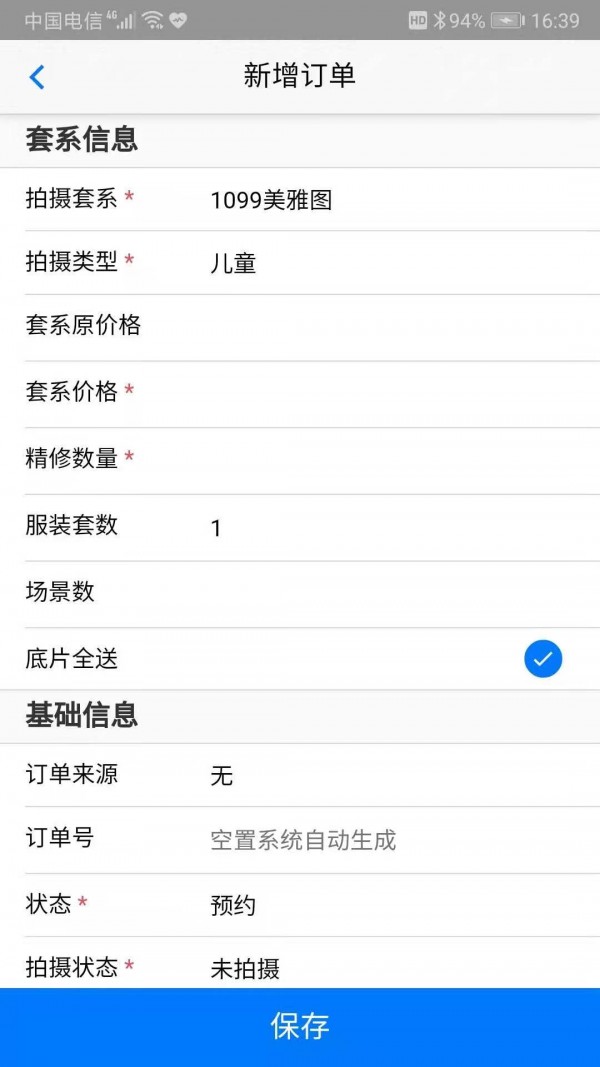Enter value in 套系价格 field
Viewport: 600px width, 1067px height.
click(300, 394)
